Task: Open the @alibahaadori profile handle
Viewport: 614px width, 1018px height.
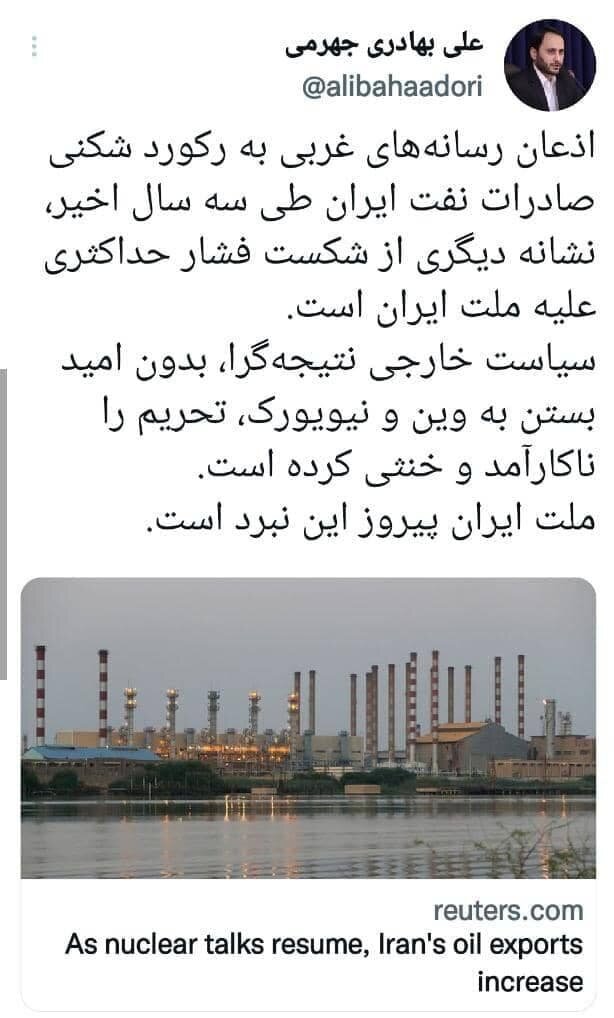Action: tap(392, 87)
